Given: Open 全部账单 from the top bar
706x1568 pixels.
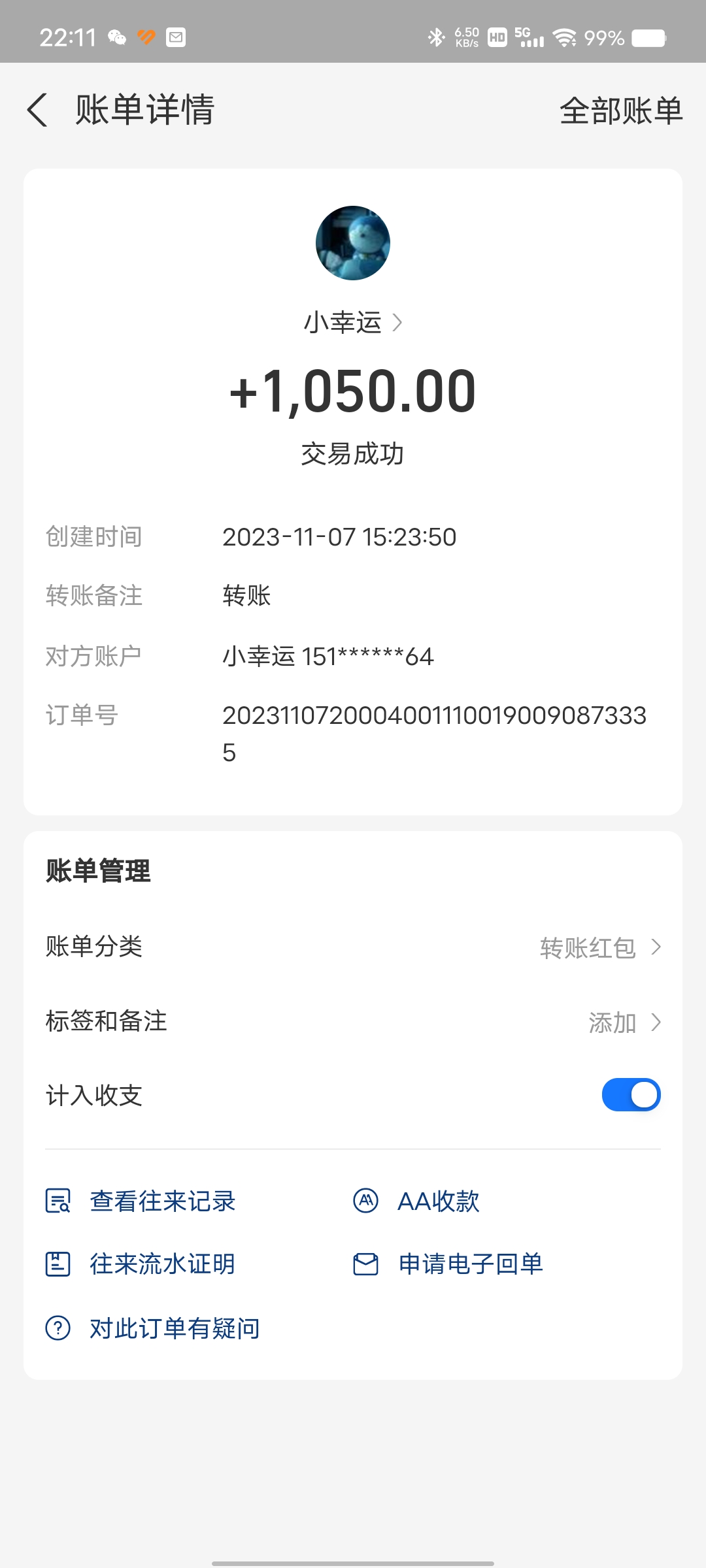Looking at the screenshot, I should click(620, 111).
